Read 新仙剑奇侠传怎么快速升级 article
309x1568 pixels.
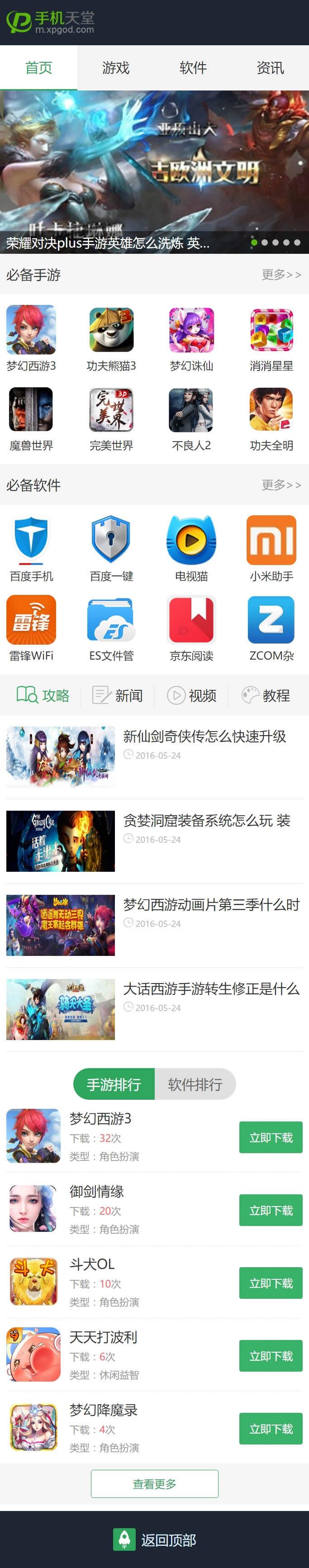tap(204, 736)
